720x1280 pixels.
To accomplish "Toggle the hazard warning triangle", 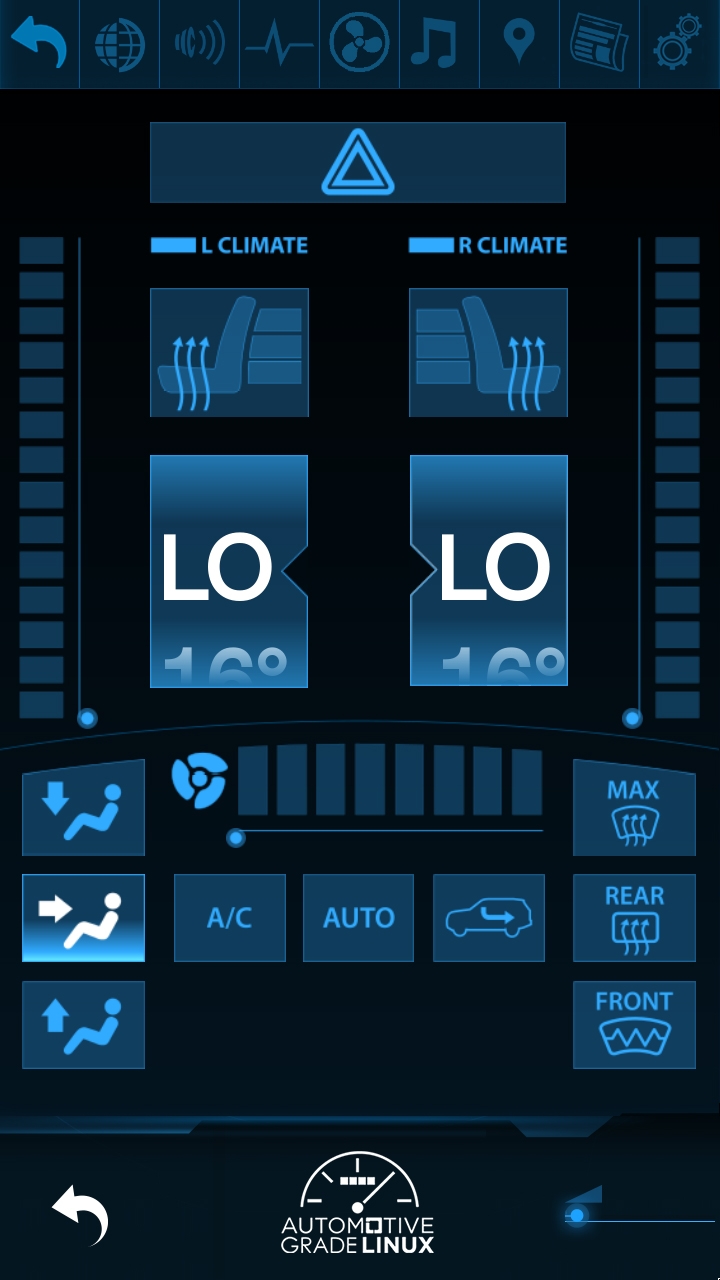I will [358, 163].
